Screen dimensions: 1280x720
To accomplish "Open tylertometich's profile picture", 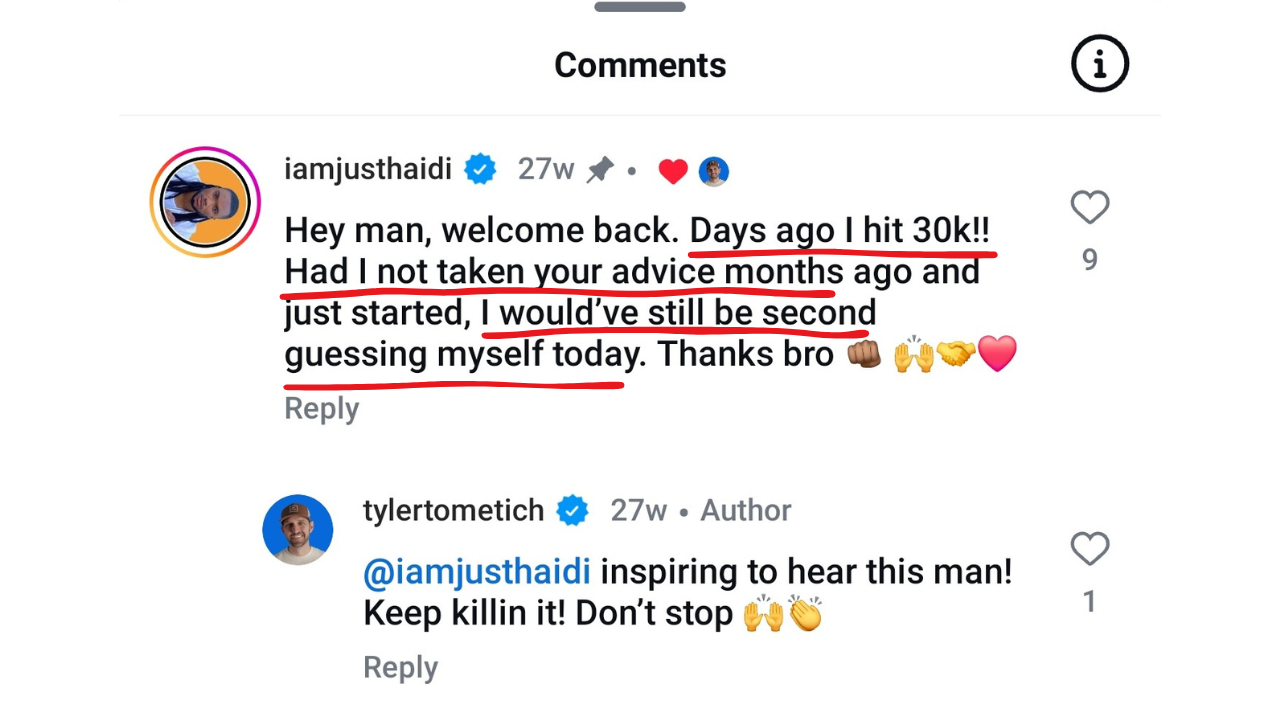I will [x=297, y=529].
